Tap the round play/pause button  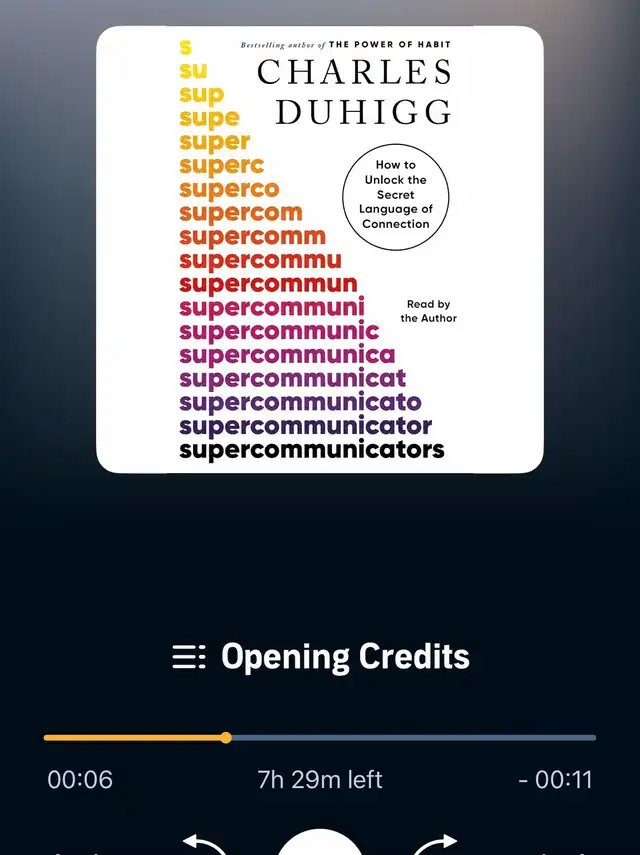tap(320, 845)
